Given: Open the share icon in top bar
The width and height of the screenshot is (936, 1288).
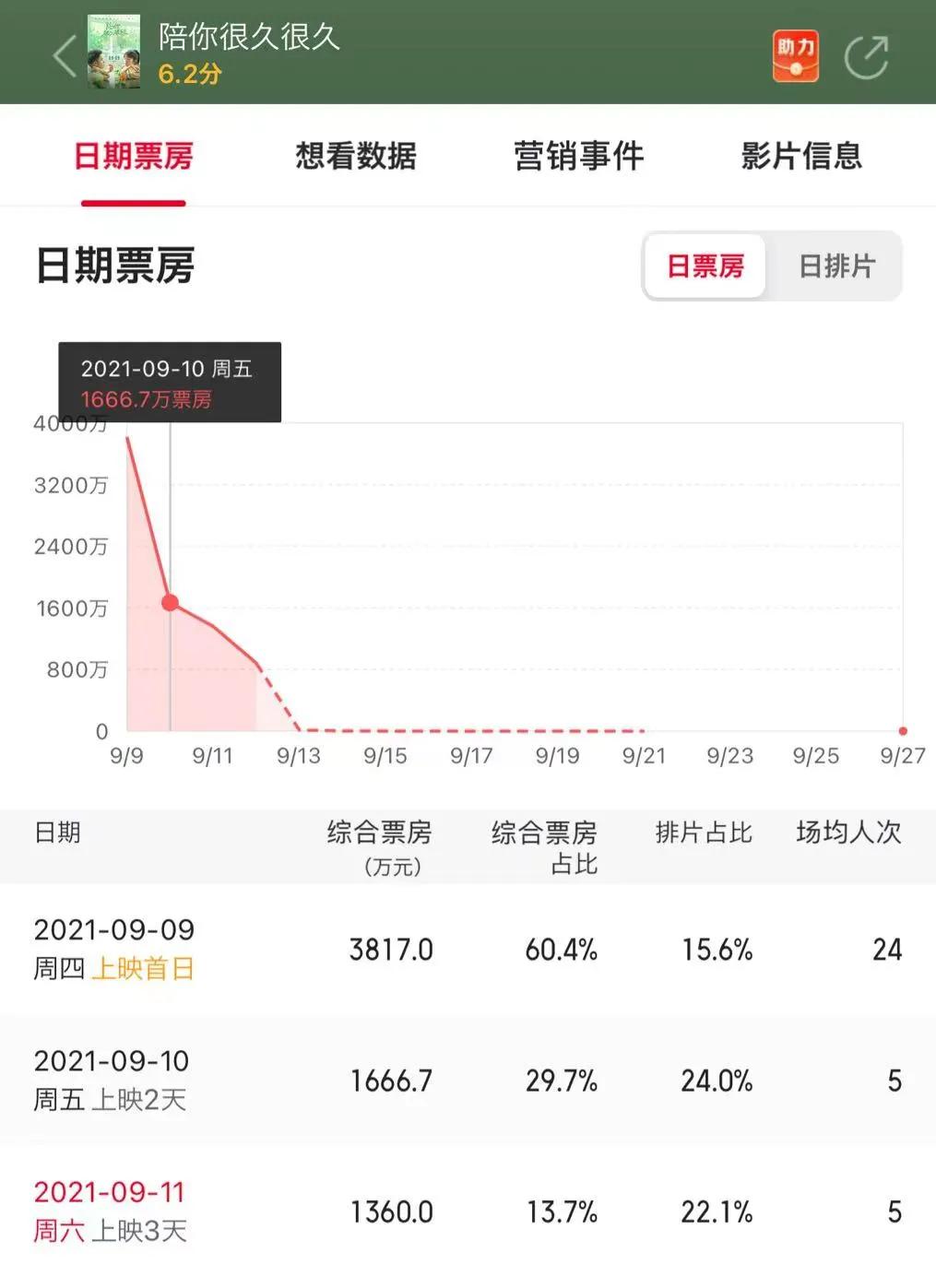Looking at the screenshot, I should point(865,55).
